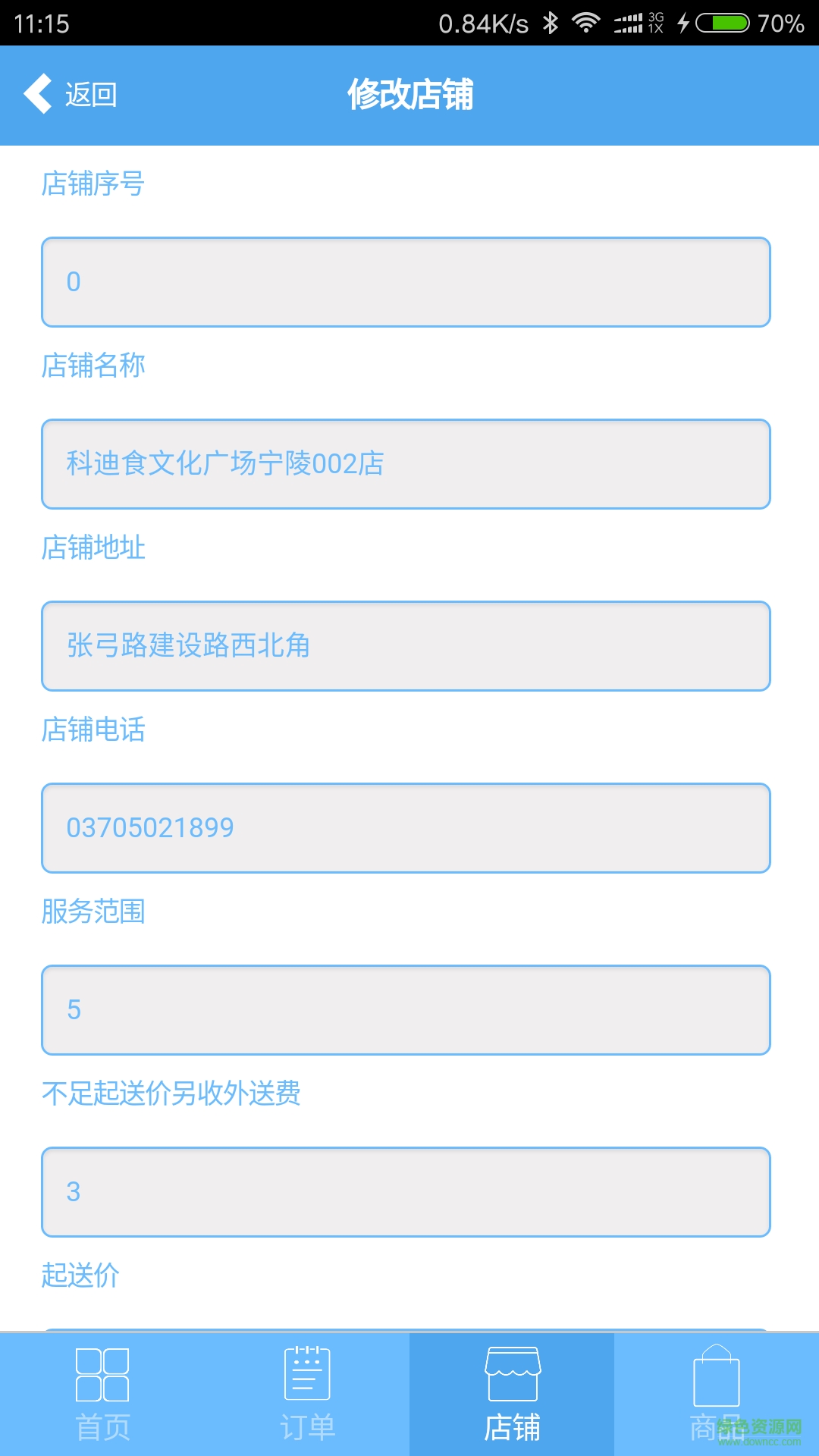This screenshot has width=819, height=1456.
Task: Edit the 不足起送价另收外送费 field
Action: (x=406, y=1192)
